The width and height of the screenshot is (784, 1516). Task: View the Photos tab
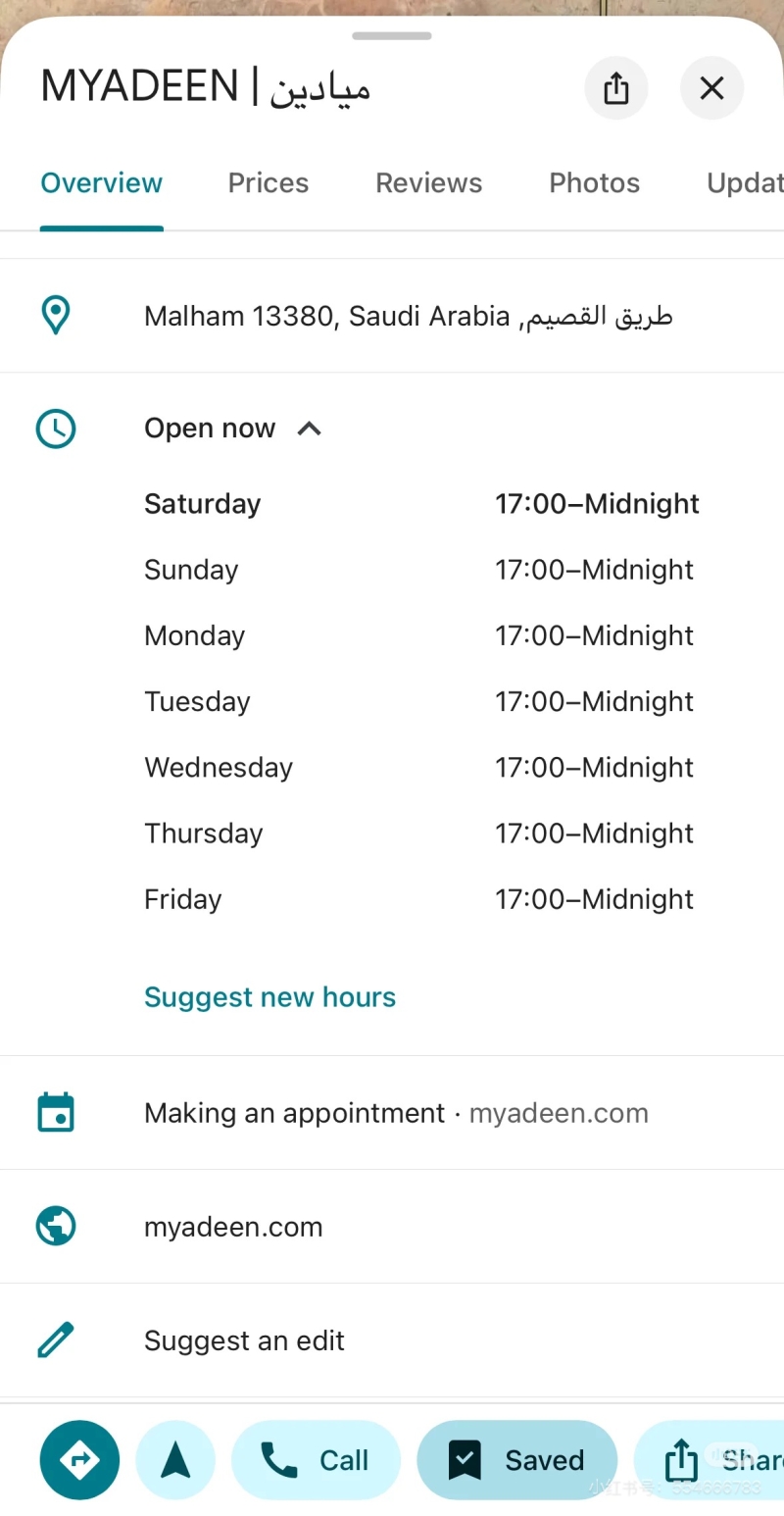[594, 182]
